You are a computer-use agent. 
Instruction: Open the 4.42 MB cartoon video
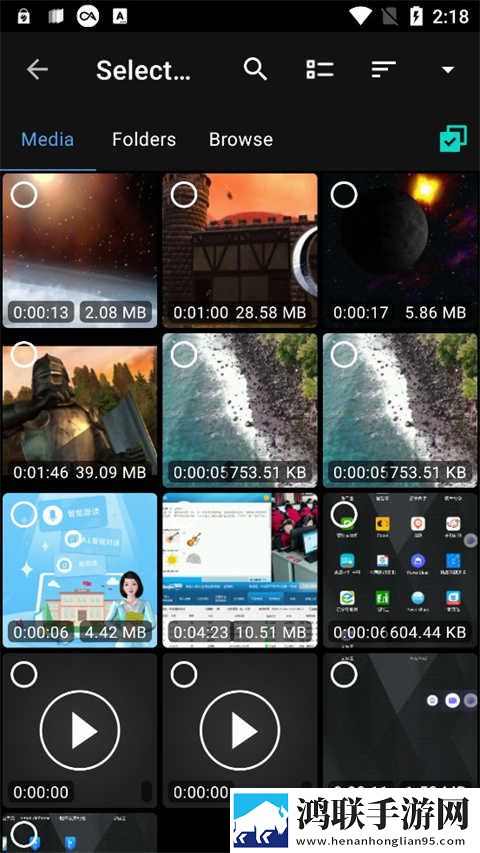[x=79, y=570]
